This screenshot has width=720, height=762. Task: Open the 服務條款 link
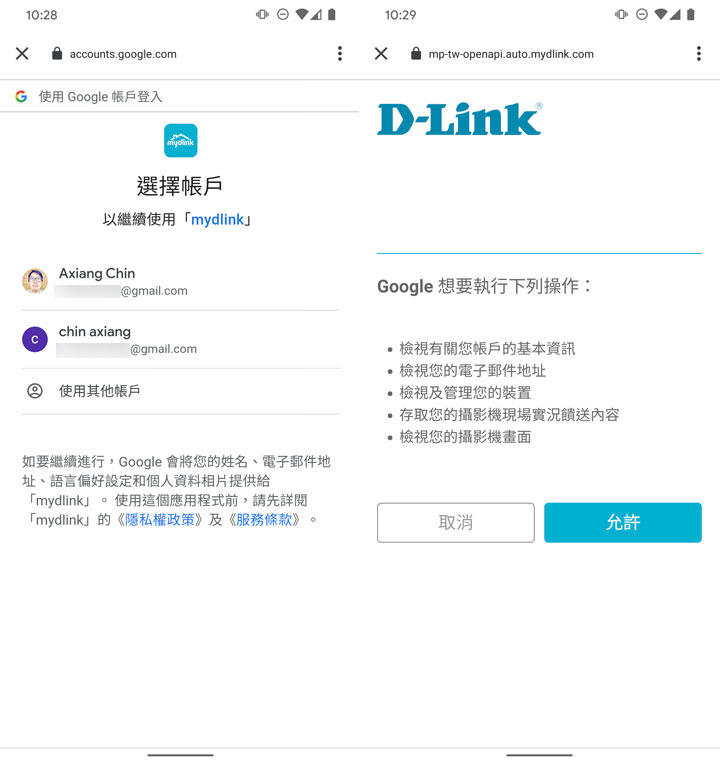point(264,520)
